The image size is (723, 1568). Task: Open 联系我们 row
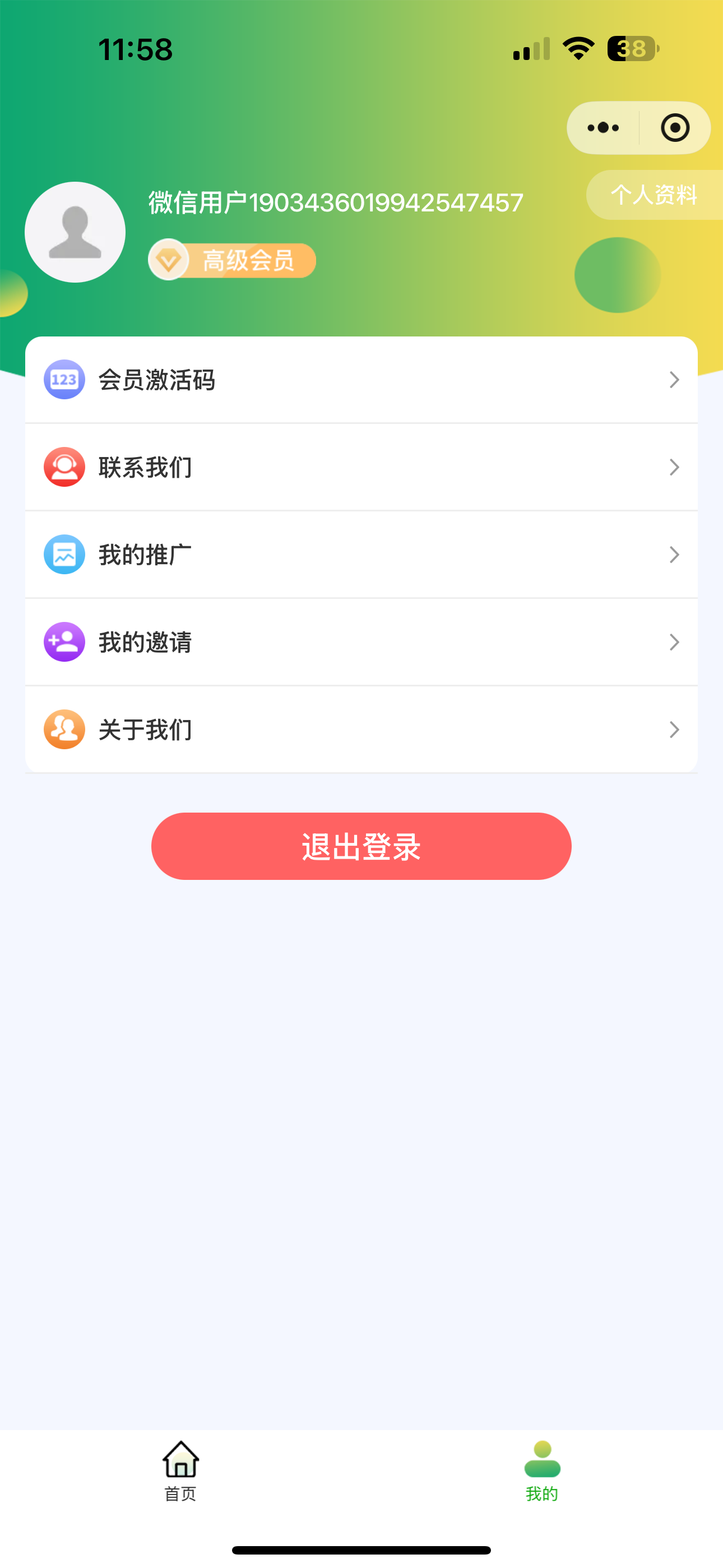(x=361, y=468)
